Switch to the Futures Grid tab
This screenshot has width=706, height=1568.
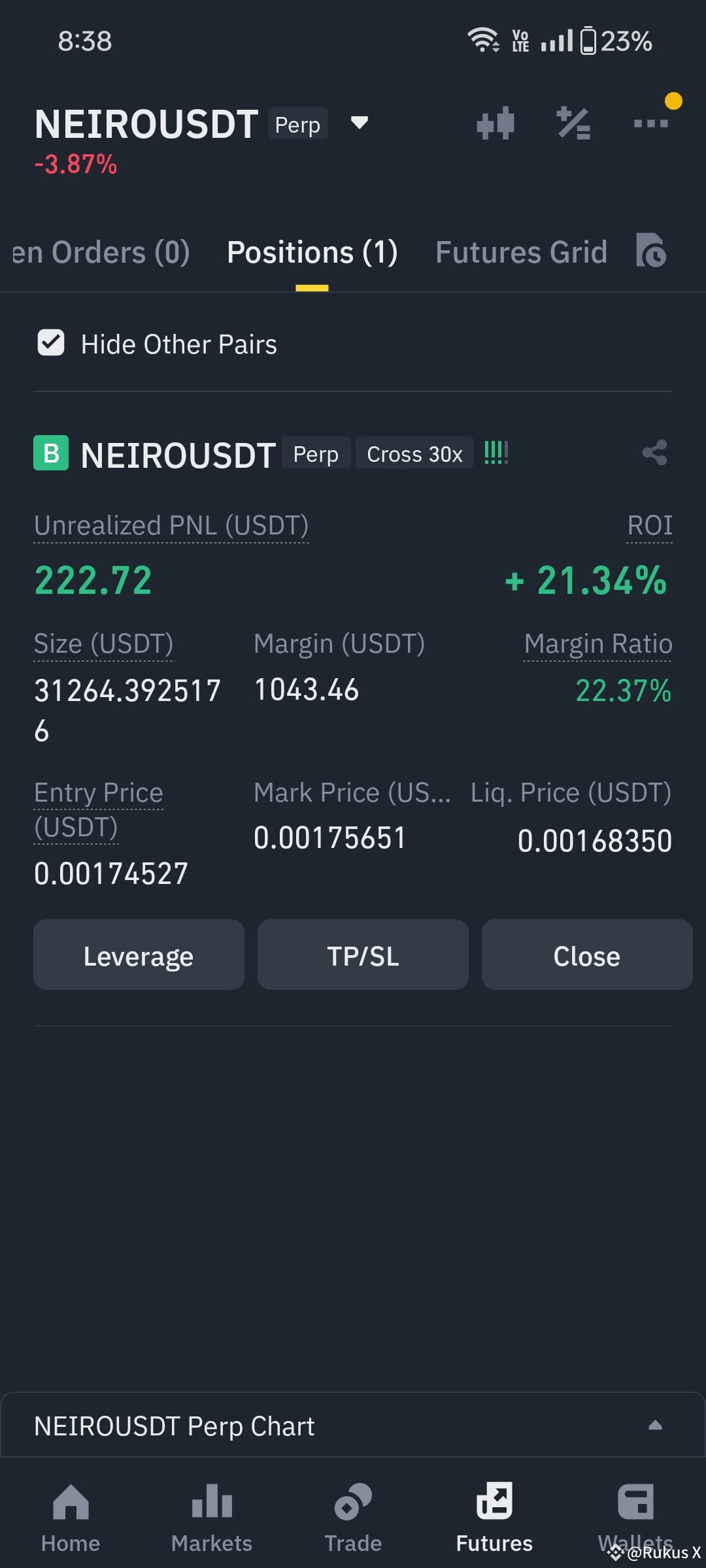pos(521,252)
